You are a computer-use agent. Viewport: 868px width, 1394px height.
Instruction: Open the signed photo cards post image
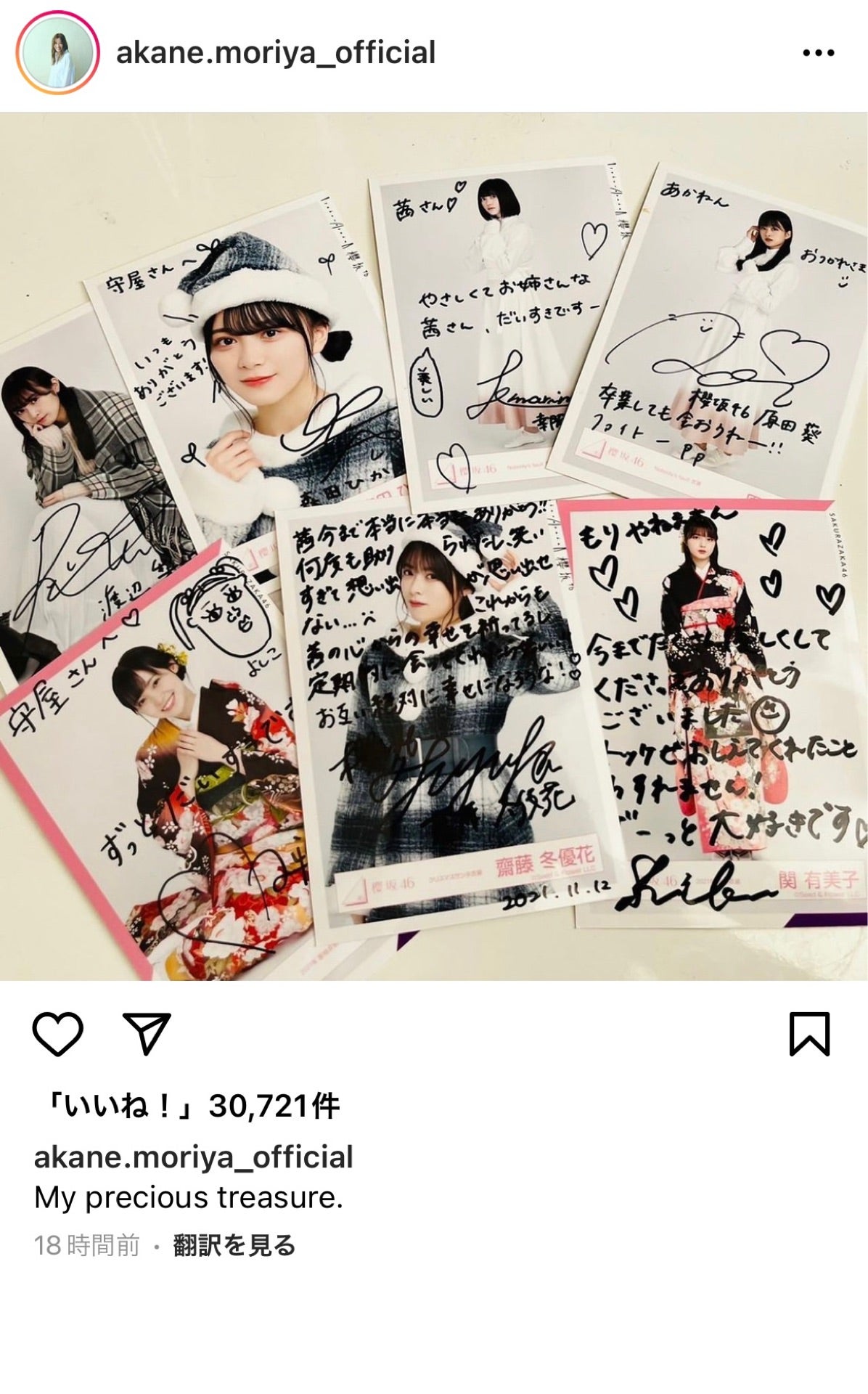coord(434,546)
